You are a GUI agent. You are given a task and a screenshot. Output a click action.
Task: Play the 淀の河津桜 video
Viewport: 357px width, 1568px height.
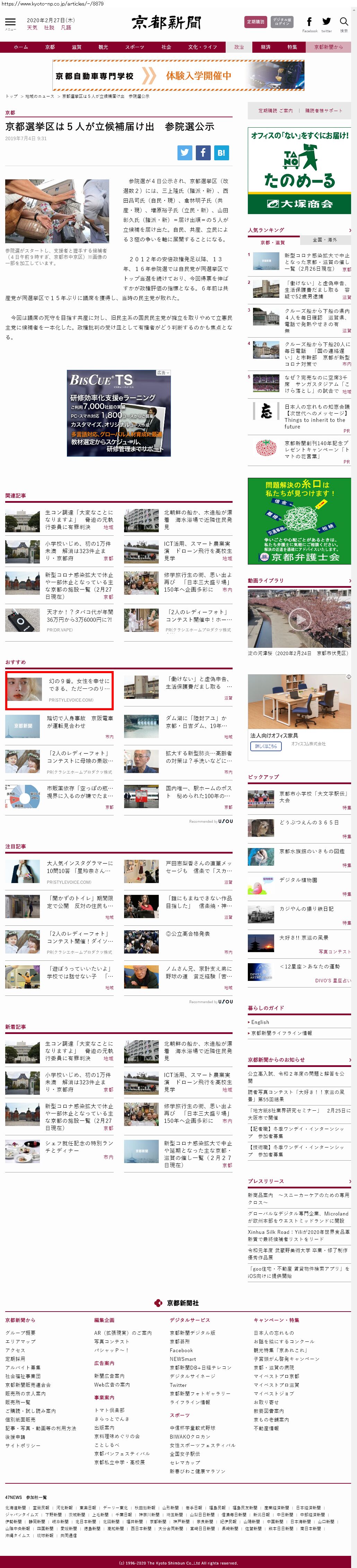[299, 620]
